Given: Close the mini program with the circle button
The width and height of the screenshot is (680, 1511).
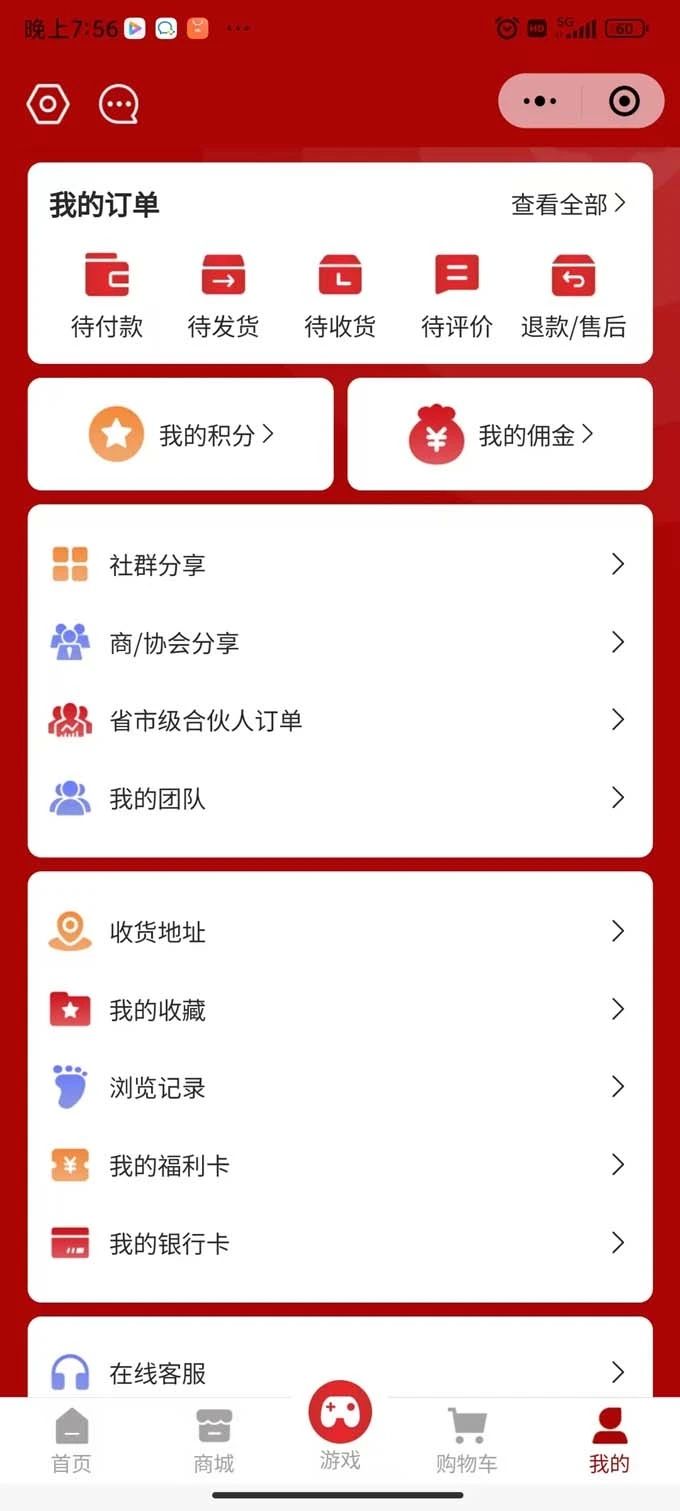Looking at the screenshot, I should [x=624, y=101].
